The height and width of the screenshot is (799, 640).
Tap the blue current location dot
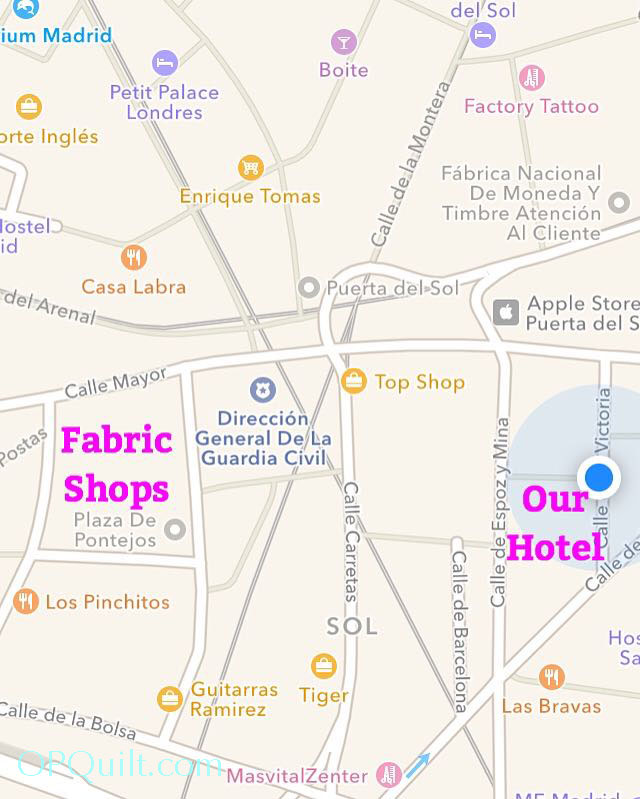tap(599, 476)
